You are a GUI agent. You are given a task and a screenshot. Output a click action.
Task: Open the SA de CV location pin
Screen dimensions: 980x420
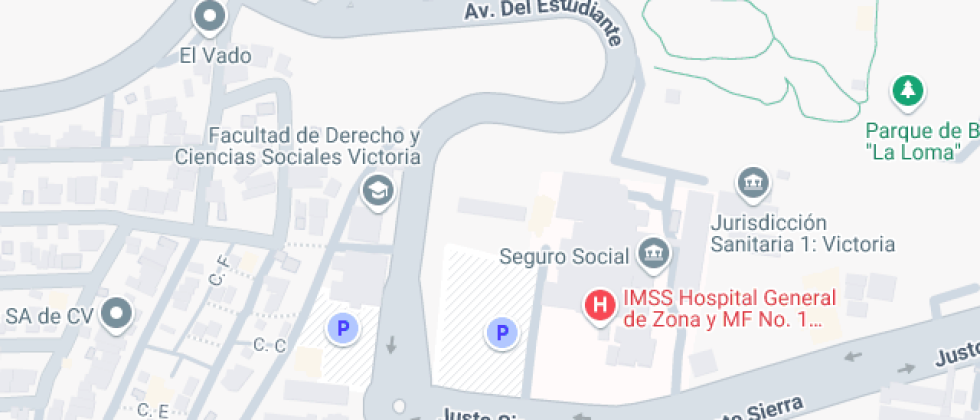point(119,314)
